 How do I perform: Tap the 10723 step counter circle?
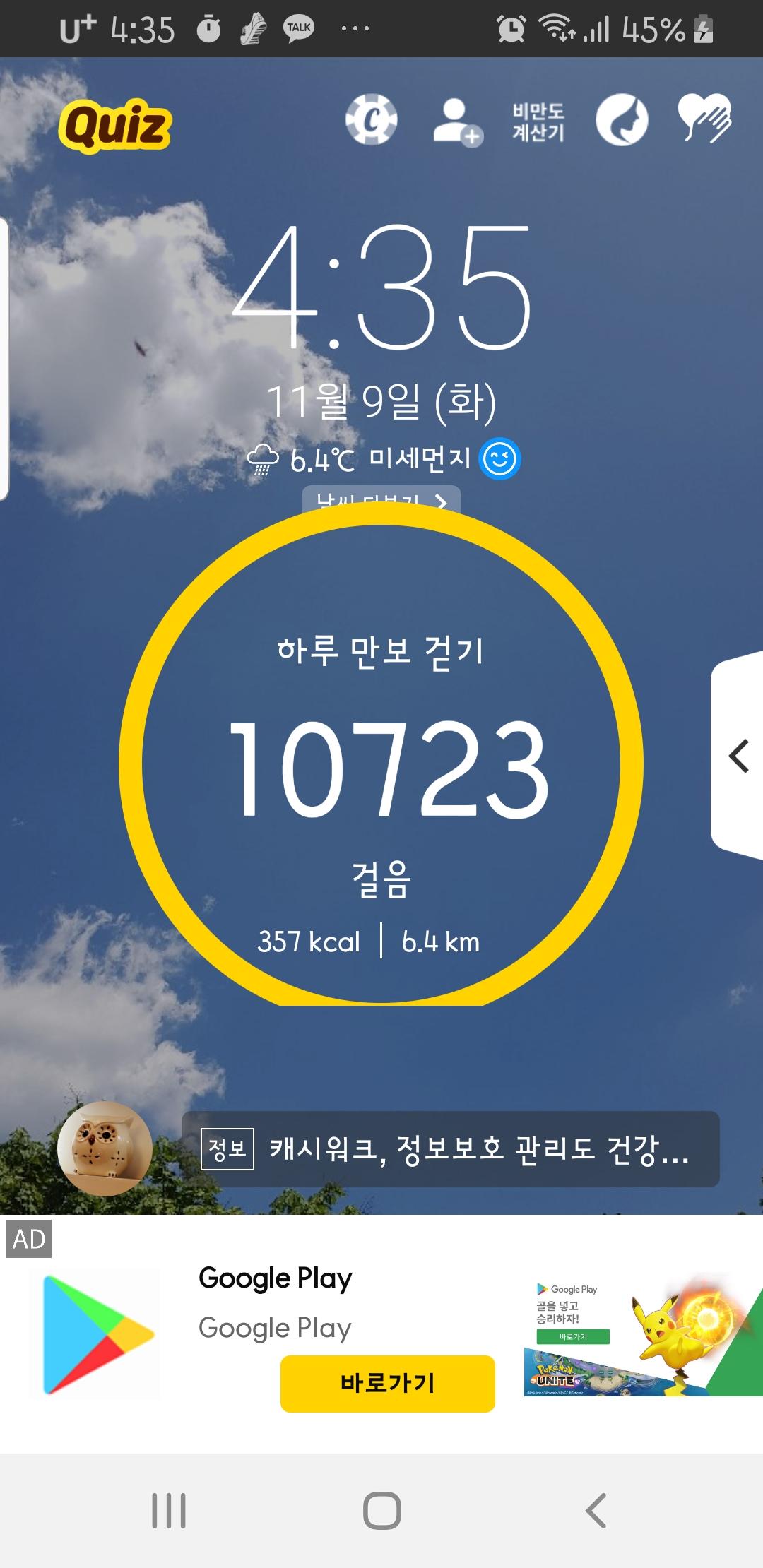(x=381, y=766)
